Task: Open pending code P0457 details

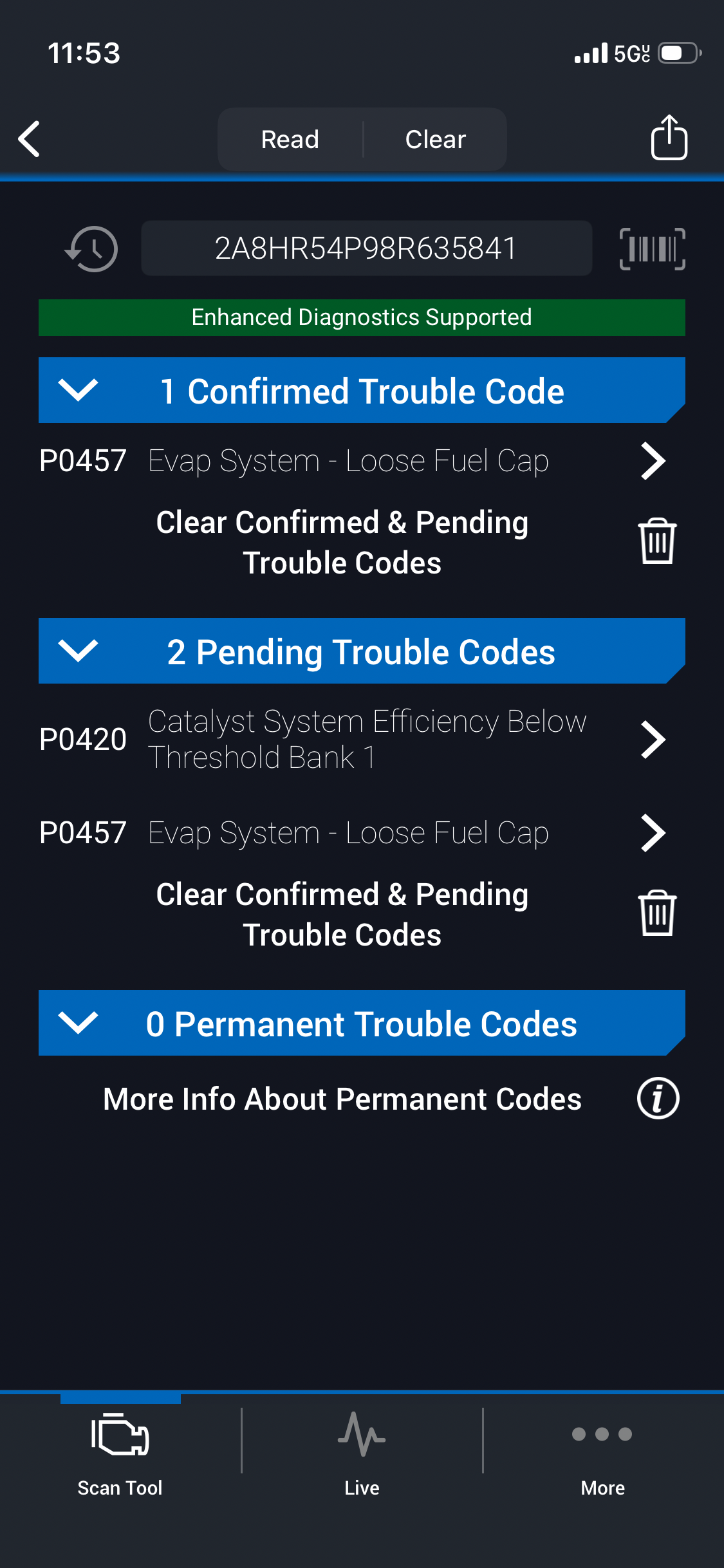Action: click(653, 833)
